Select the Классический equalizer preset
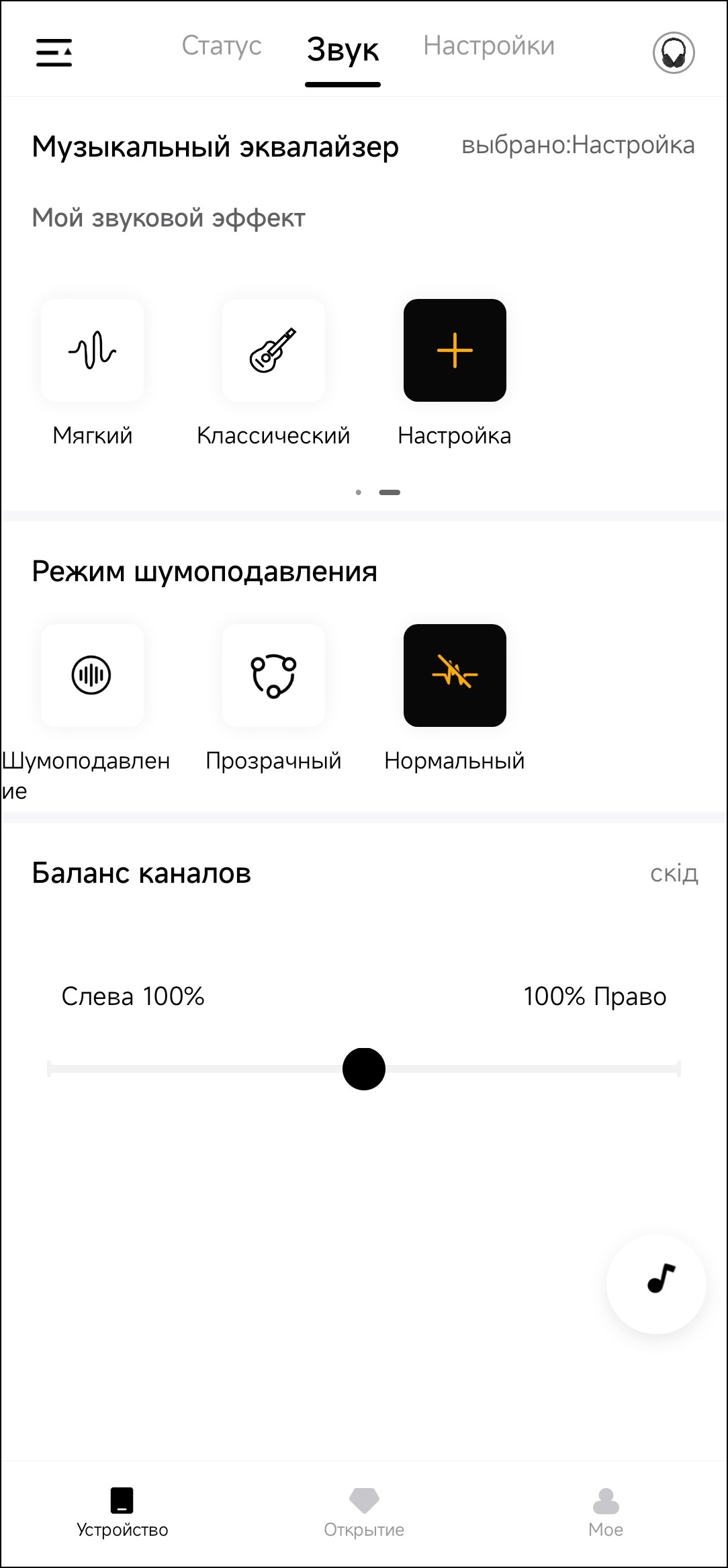Image resolution: width=728 pixels, height=1568 pixels. point(273,351)
